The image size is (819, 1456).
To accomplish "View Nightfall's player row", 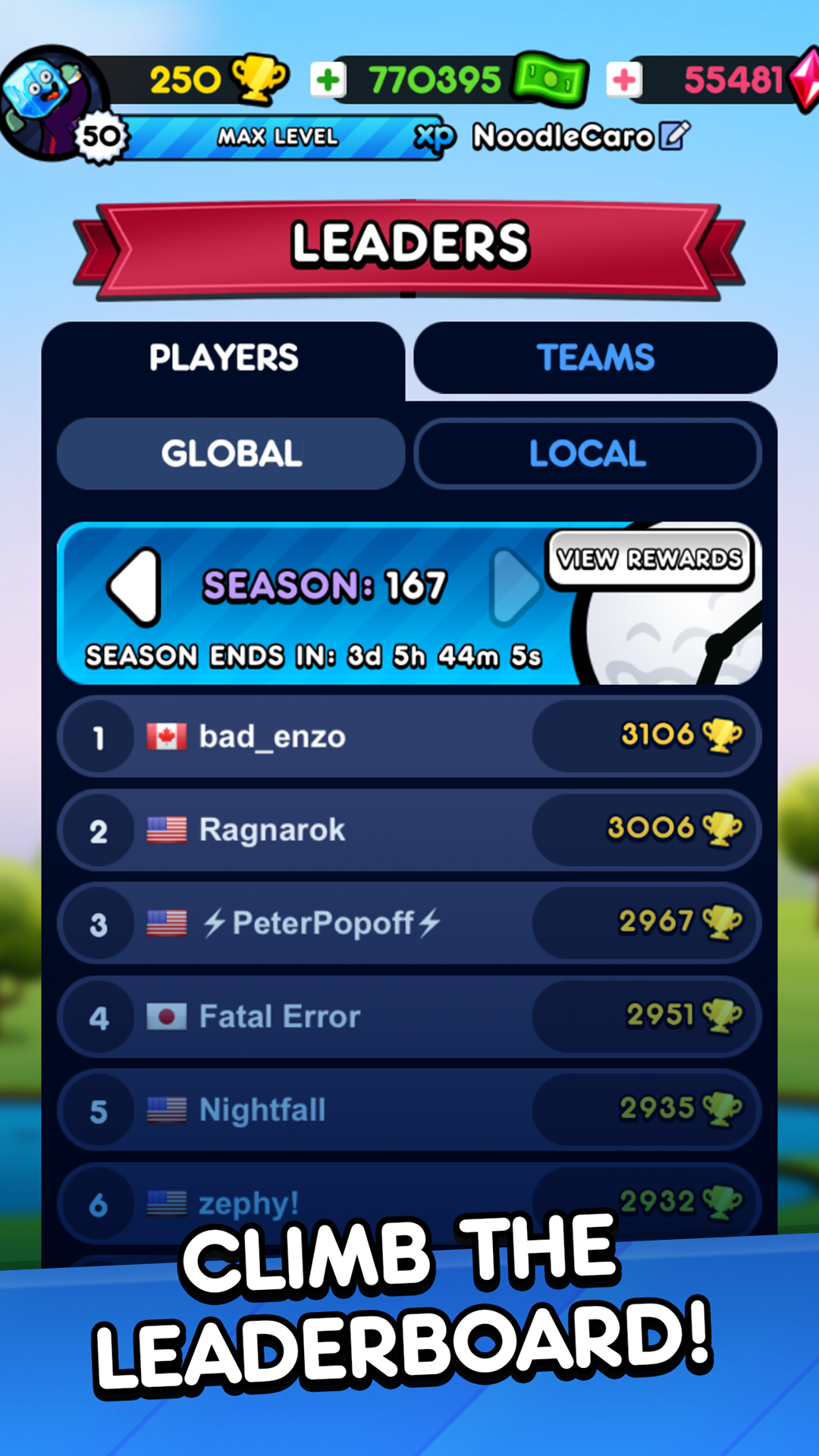I will (x=409, y=1110).
